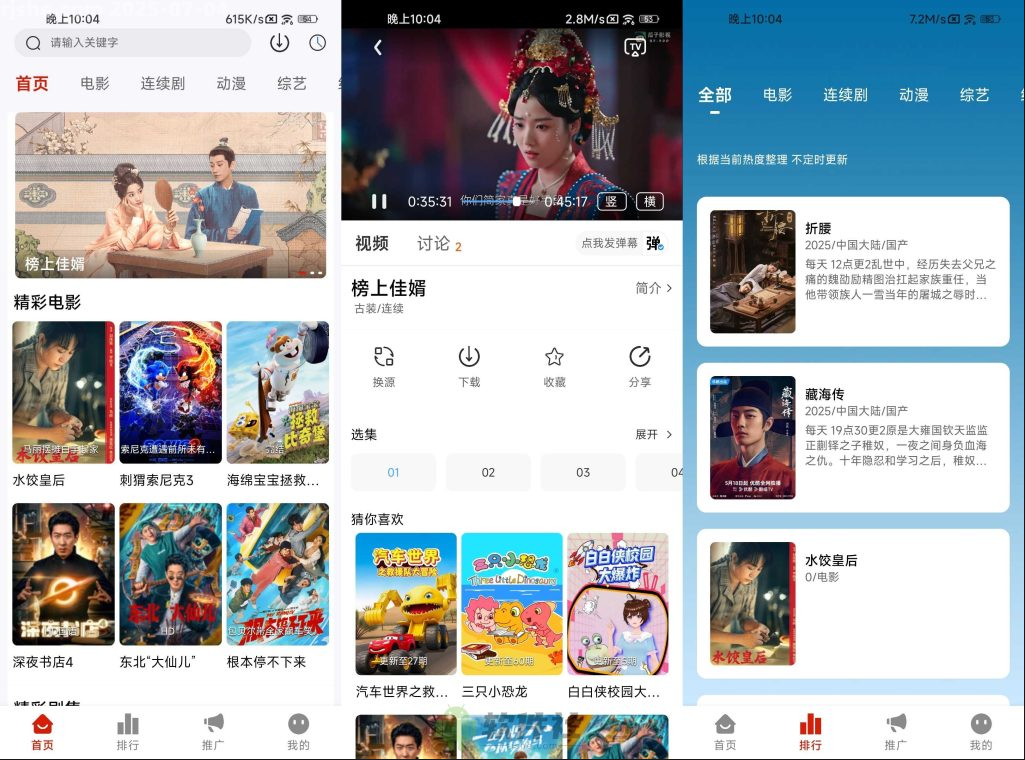Image resolution: width=1025 pixels, height=760 pixels.
Task: Pause the playing video
Action: 379,201
